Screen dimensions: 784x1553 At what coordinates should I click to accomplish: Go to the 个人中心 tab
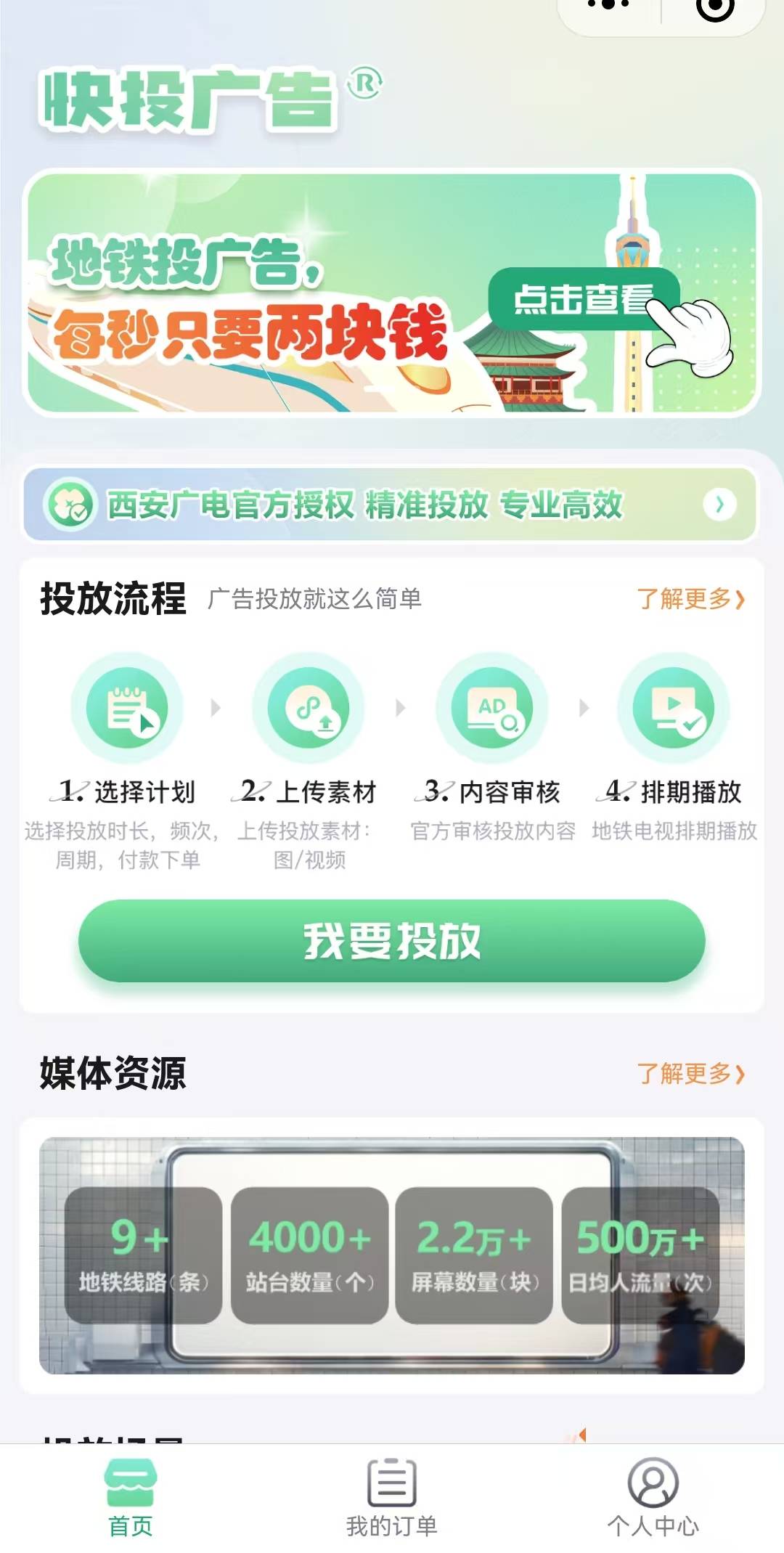coord(653,1497)
